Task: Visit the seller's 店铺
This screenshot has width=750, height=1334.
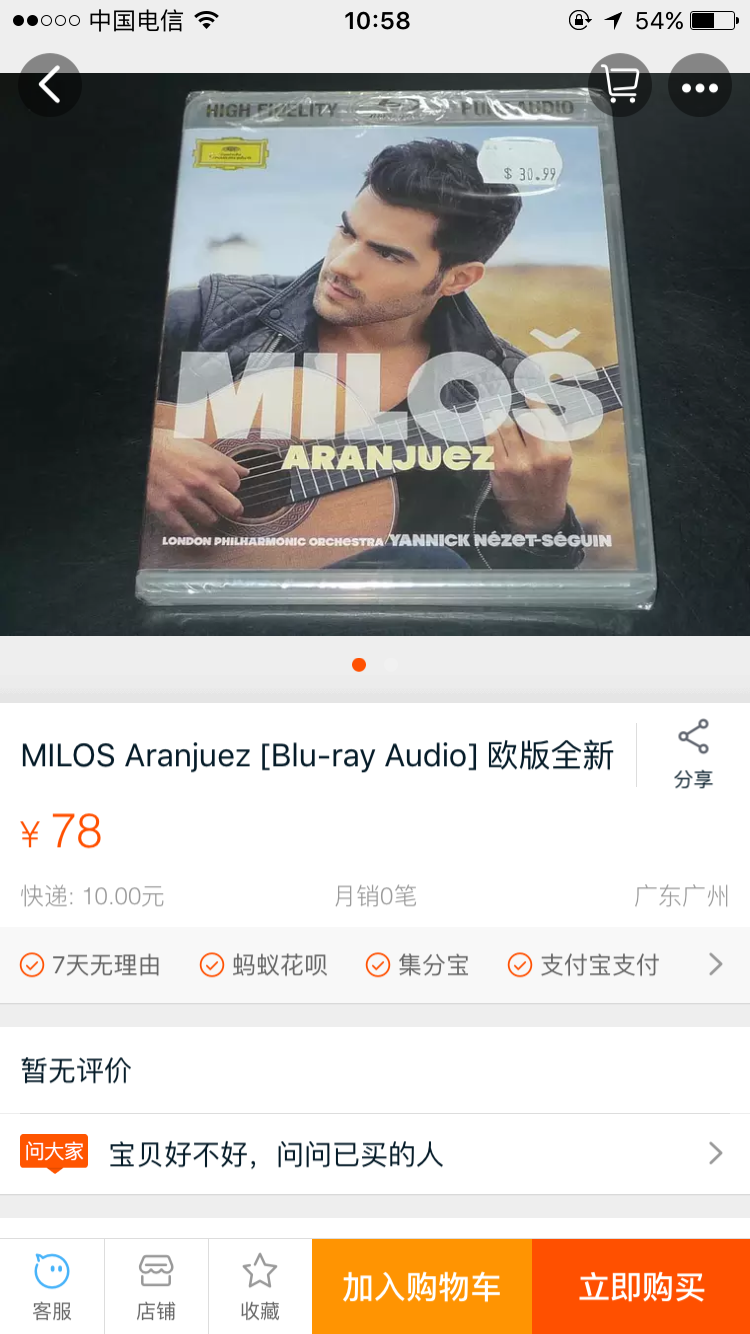Action: coord(156,1286)
